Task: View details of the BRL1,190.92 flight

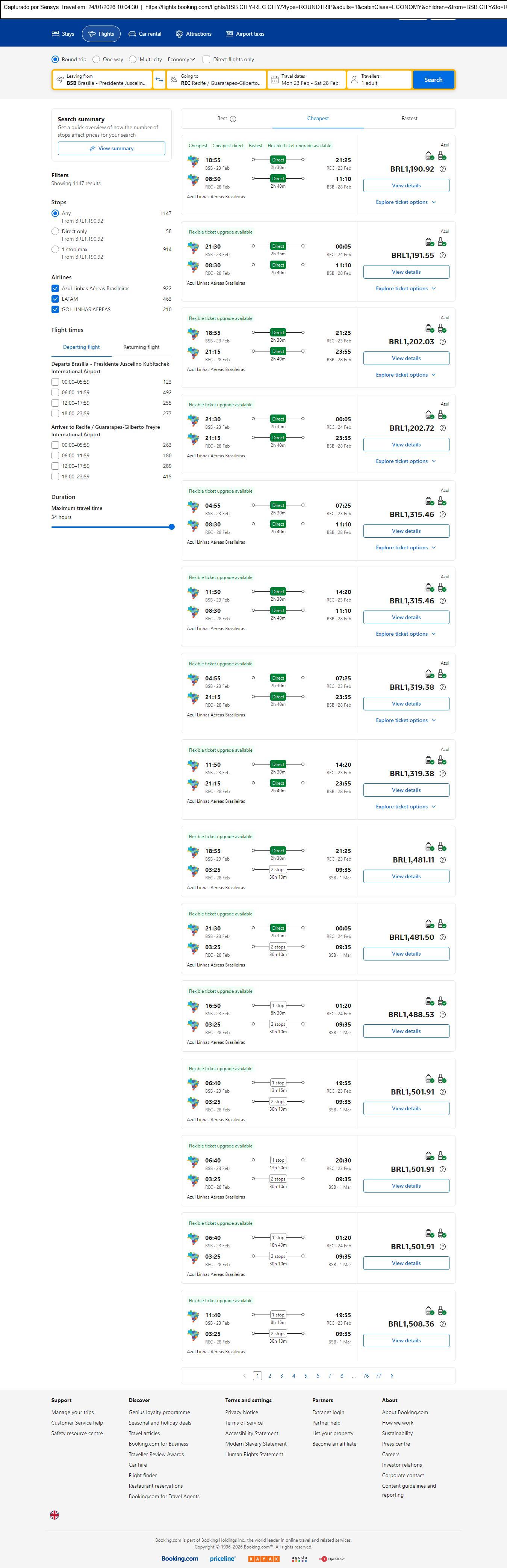Action: [406, 185]
